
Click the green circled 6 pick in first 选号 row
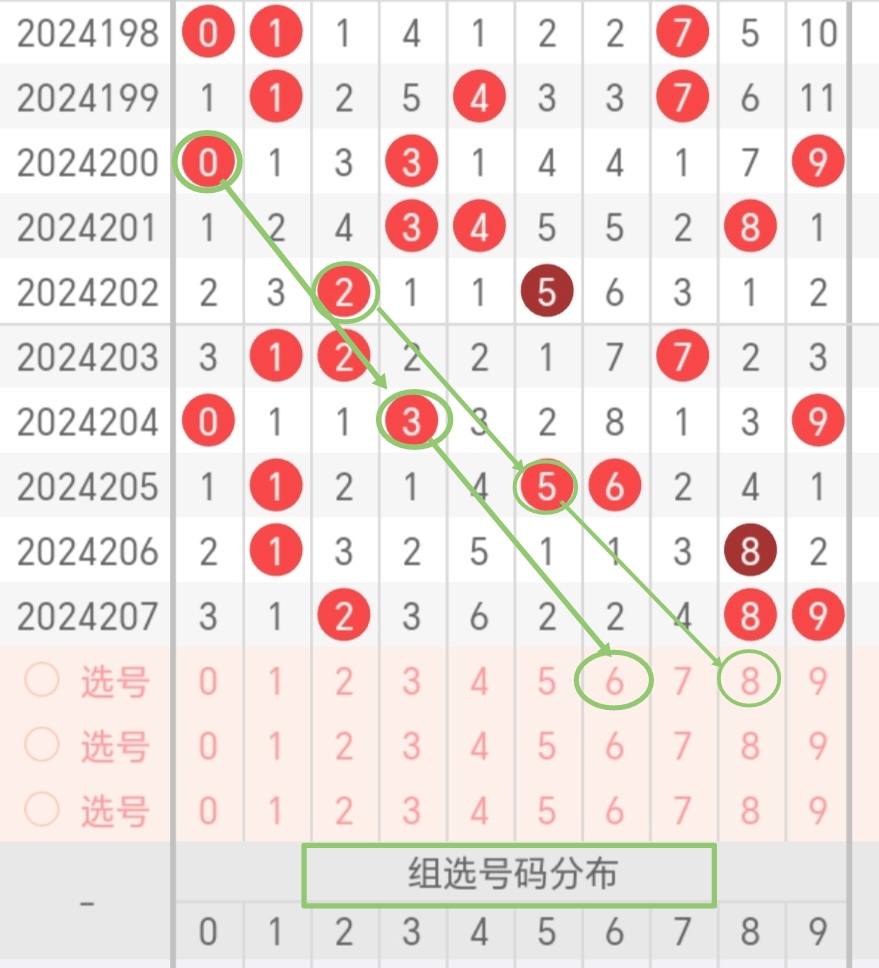[x=614, y=679]
